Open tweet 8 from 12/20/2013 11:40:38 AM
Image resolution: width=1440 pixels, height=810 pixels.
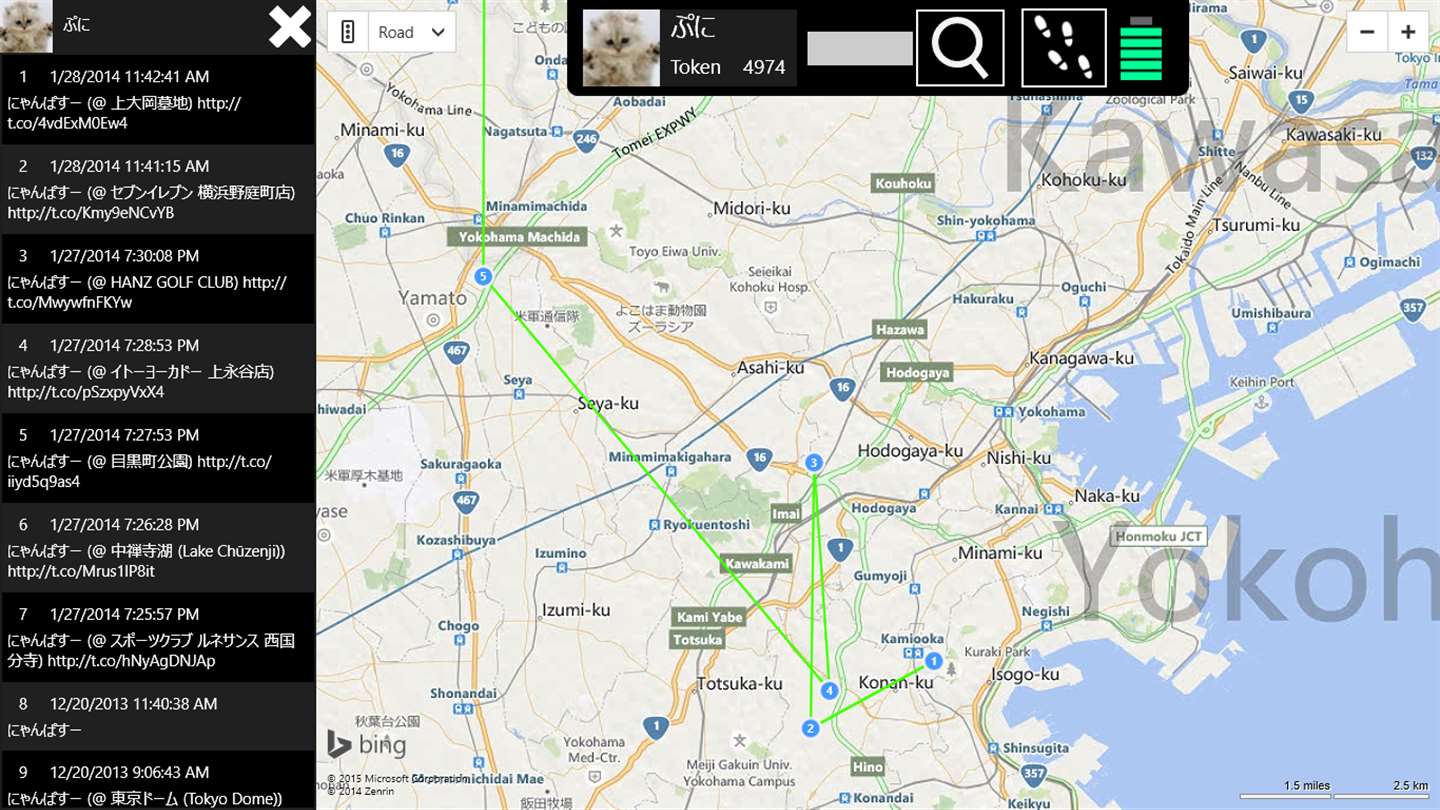157,717
